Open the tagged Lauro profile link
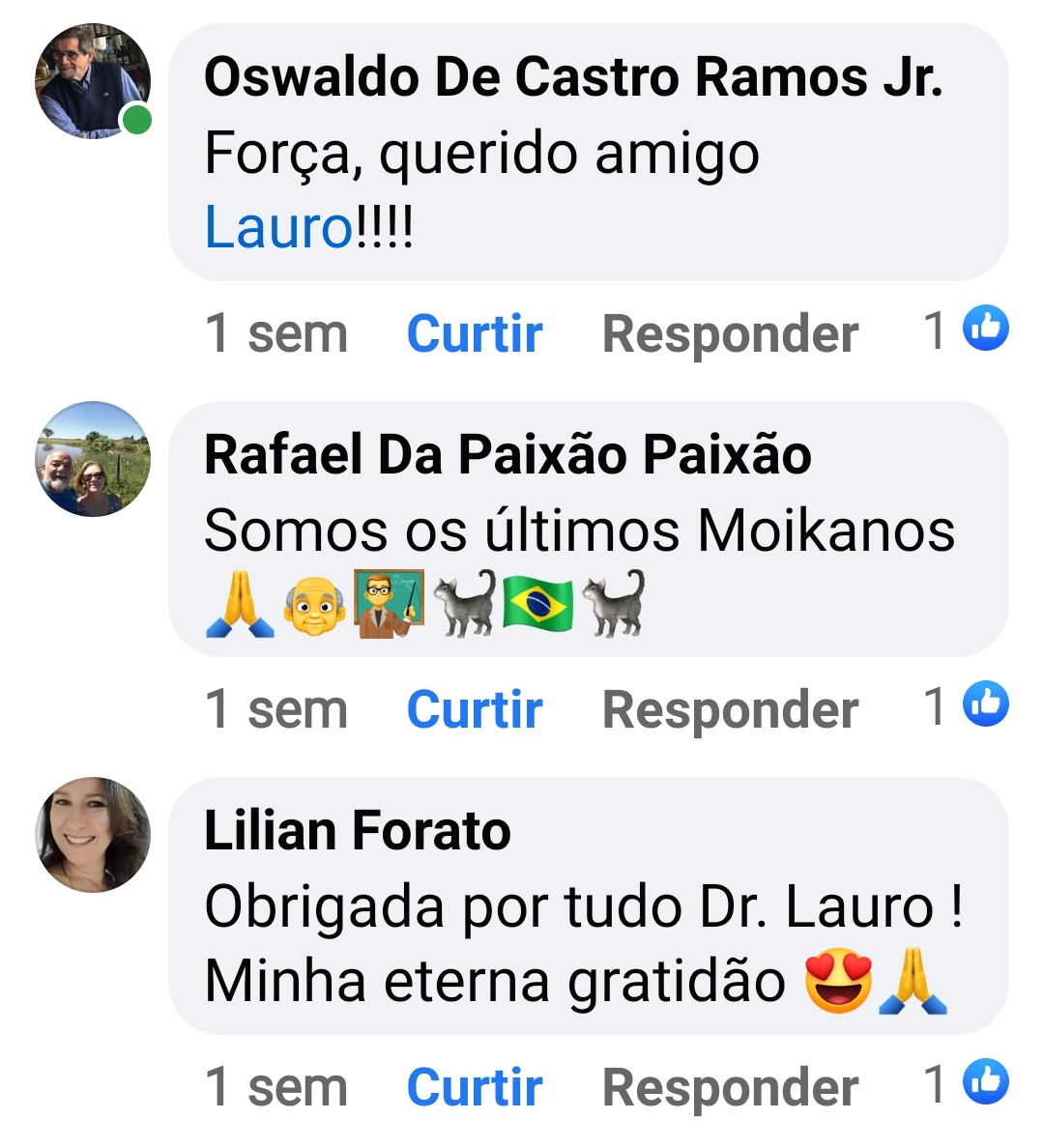Screen dimensions: 1044x1148 point(278,228)
